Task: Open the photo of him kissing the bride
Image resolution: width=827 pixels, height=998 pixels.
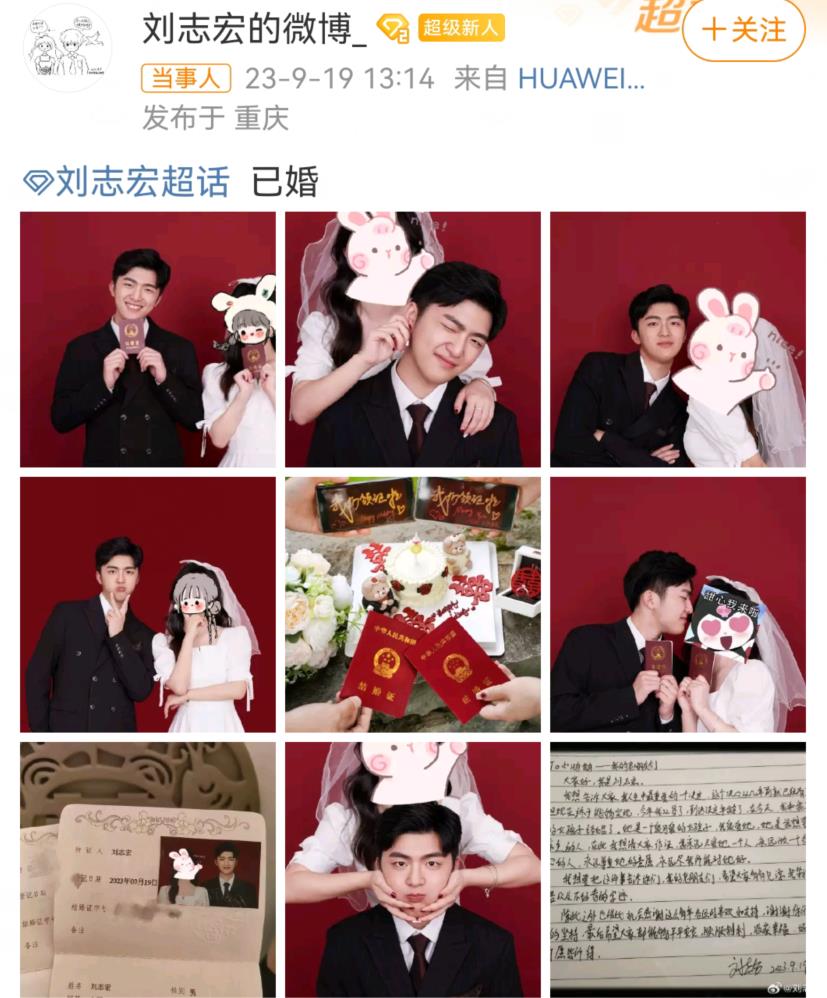Action: coord(677,604)
